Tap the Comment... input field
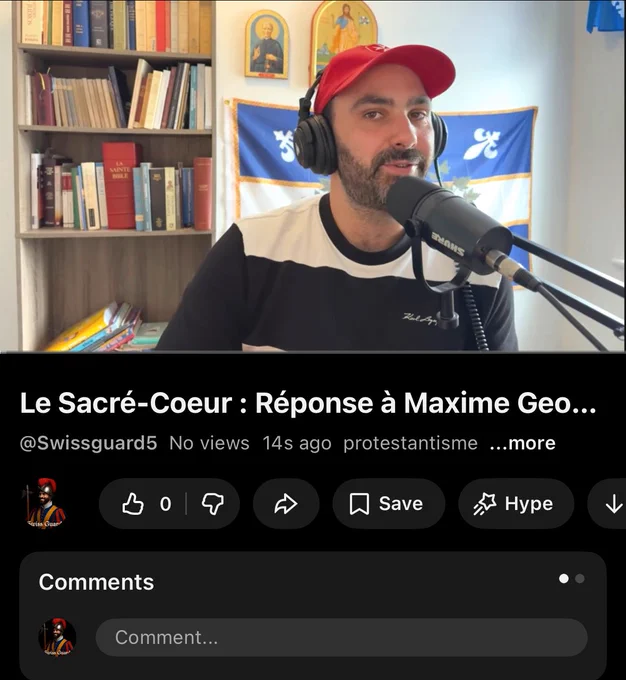Viewport: 626px width, 680px height. click(341, 638)
